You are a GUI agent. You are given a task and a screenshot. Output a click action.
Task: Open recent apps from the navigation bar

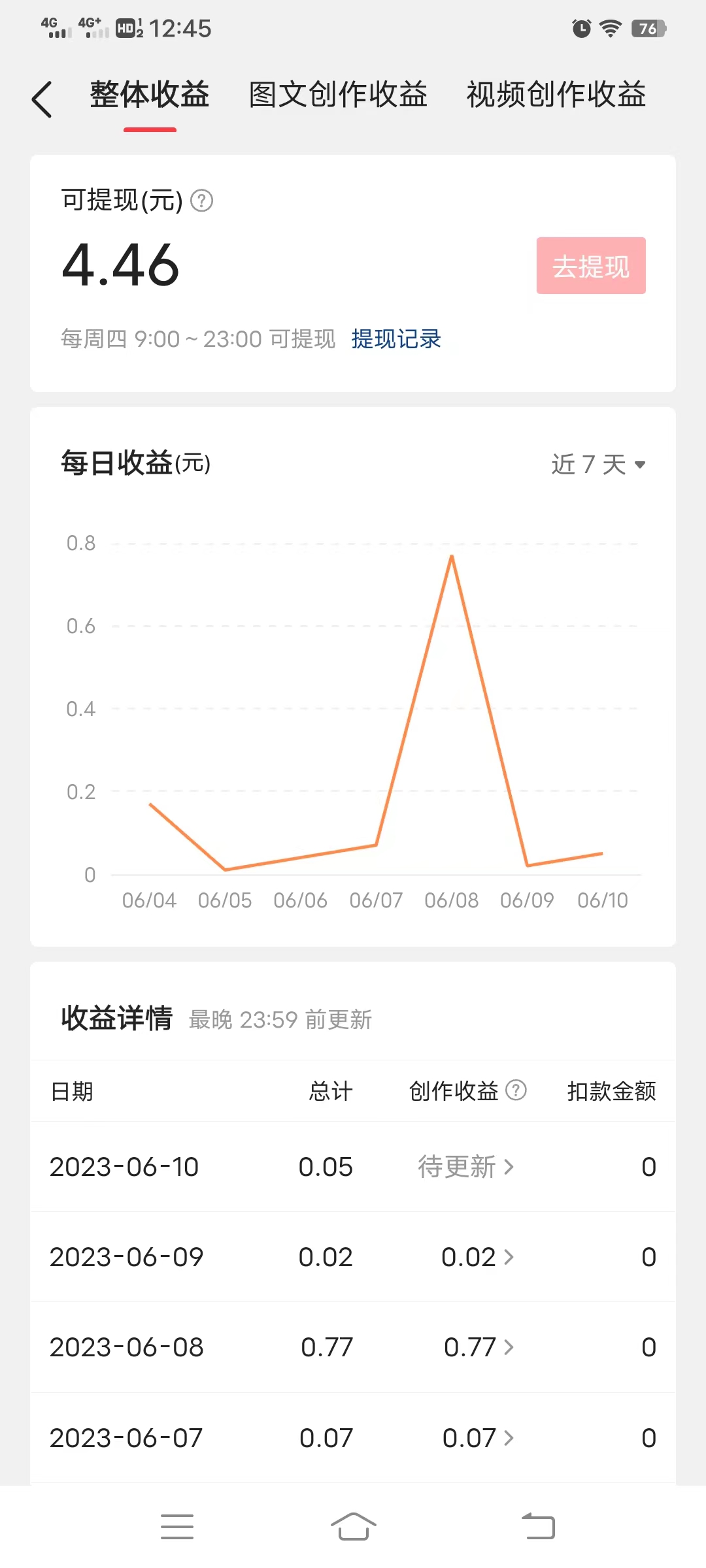(176, 1522)
